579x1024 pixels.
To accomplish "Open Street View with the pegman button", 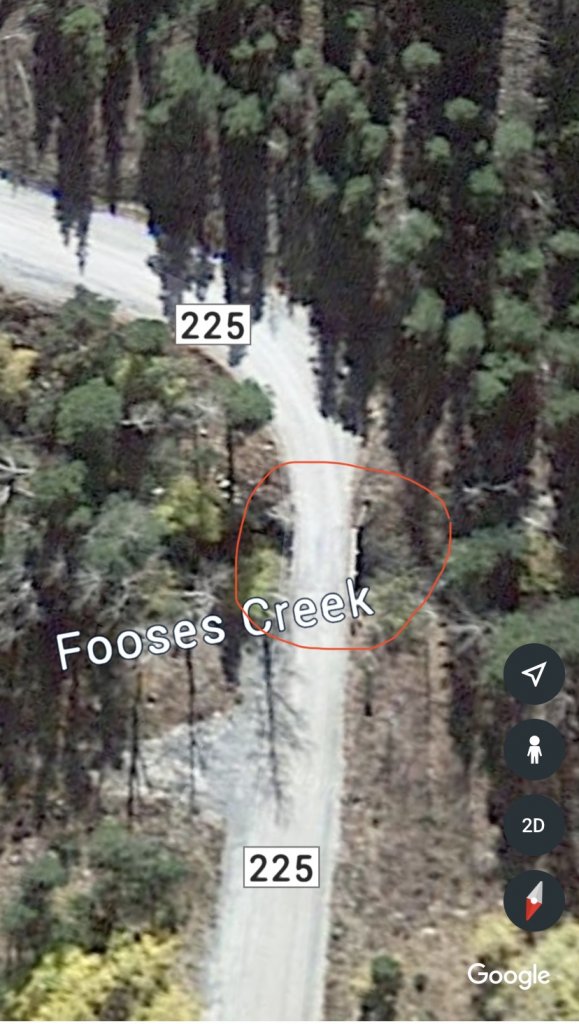I will pyautogui.click(x=534, y=750).
